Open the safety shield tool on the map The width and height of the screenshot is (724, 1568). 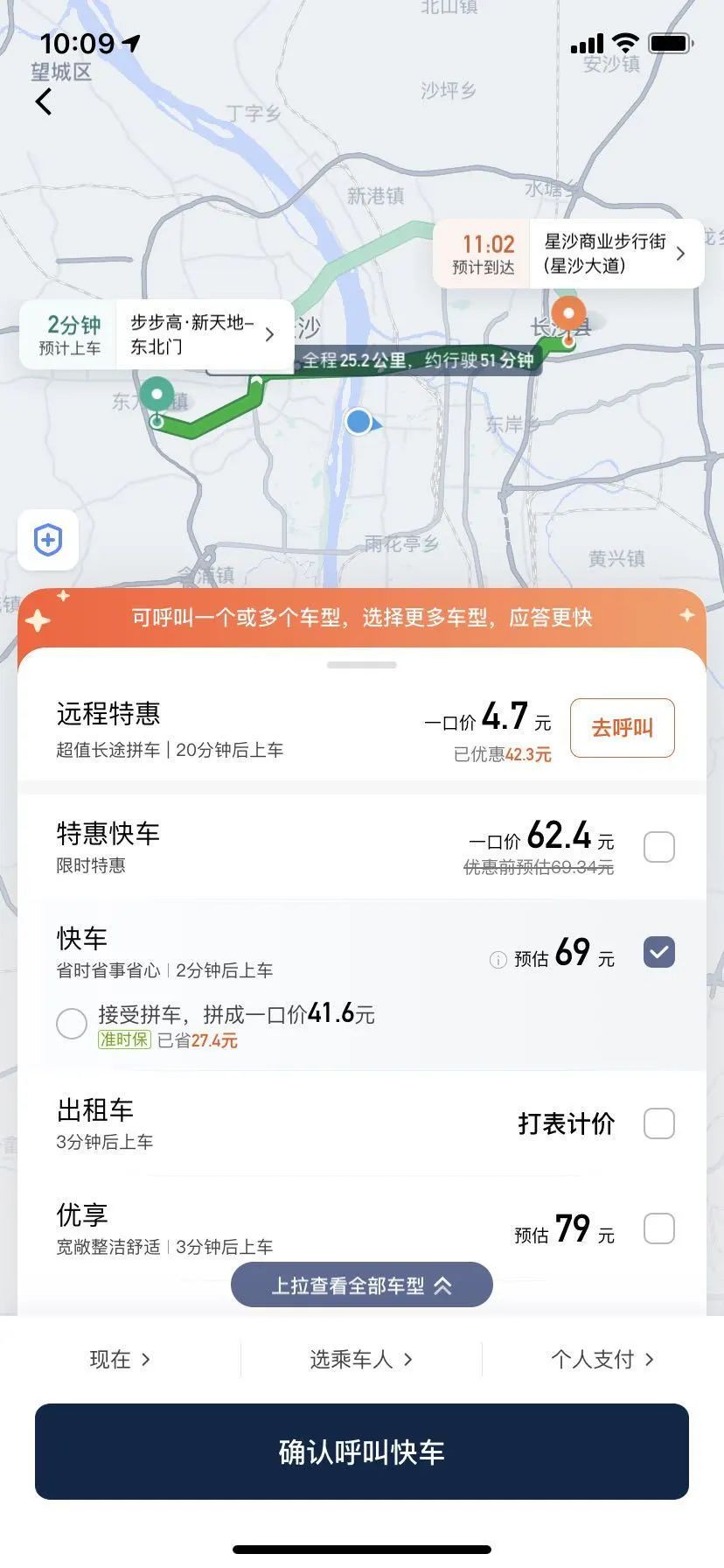click(x=47, y=541)
